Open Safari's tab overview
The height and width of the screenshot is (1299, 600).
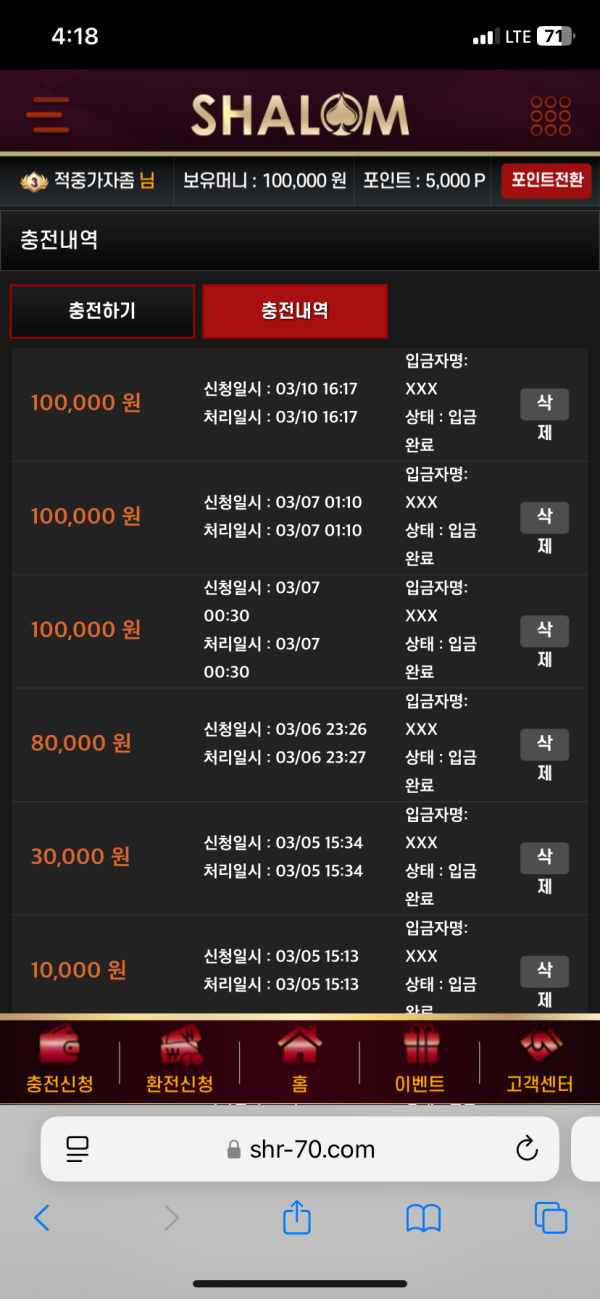[x=551, y=1218]
